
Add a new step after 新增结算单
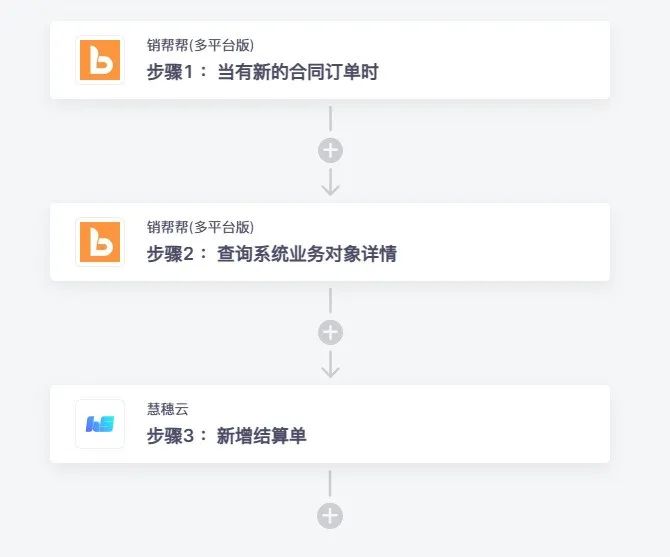tap(330, 516)
